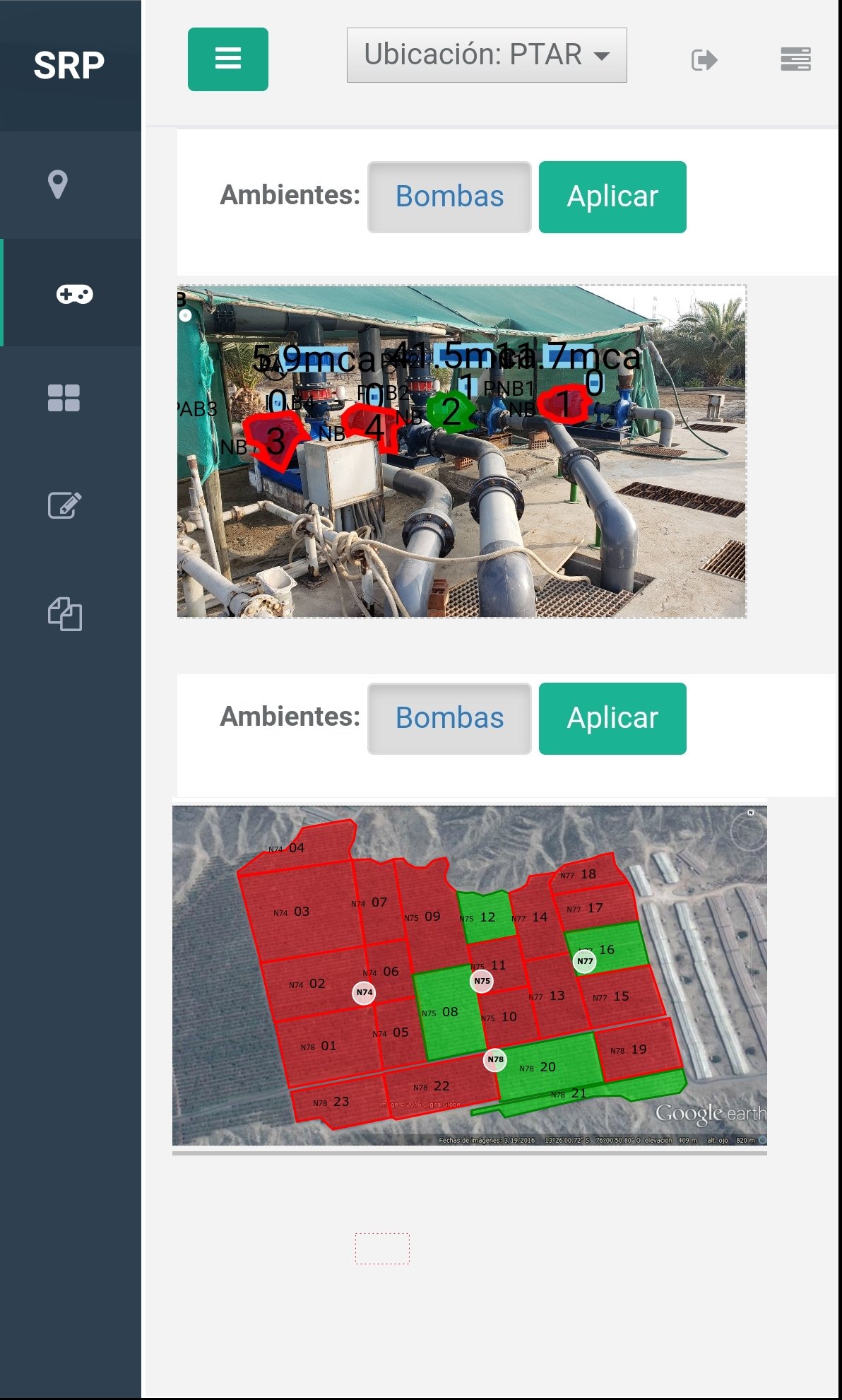This screenshot has width=842, height=1400.
Task: Open the second Bombas selector above the map
Action: tap(449, 719)
